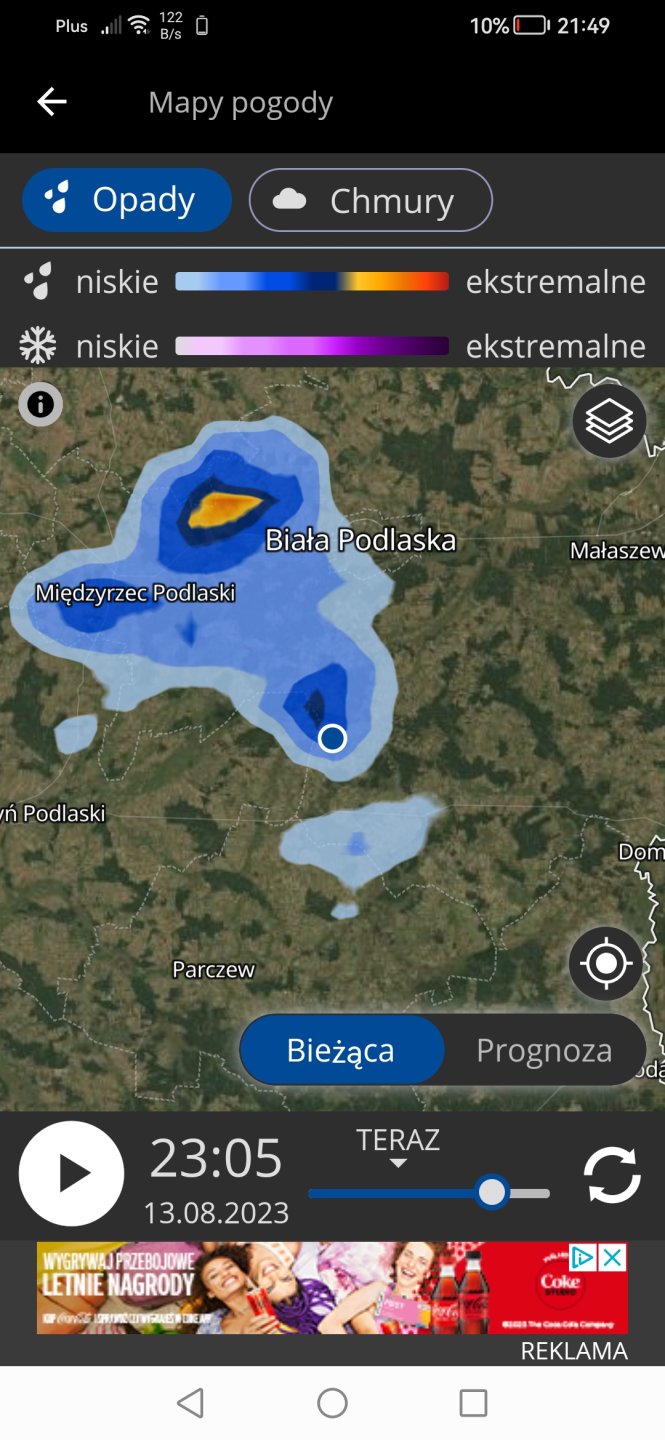Center map on my location

(606, 964)
